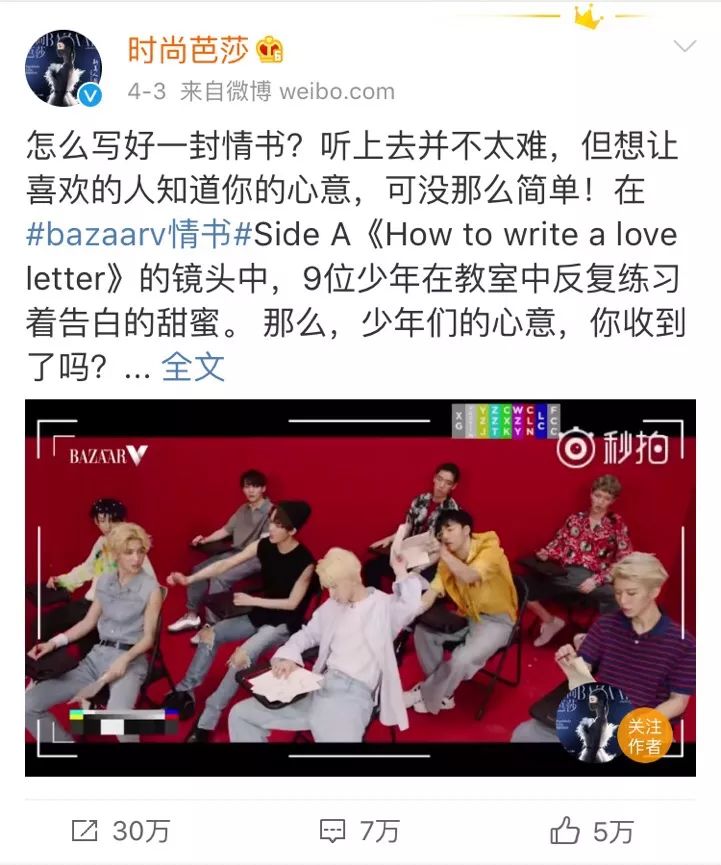Open the #bazaarv情书# hashtag topic
Viewport: 721px width, 865px height.
(x=136, y=236)
